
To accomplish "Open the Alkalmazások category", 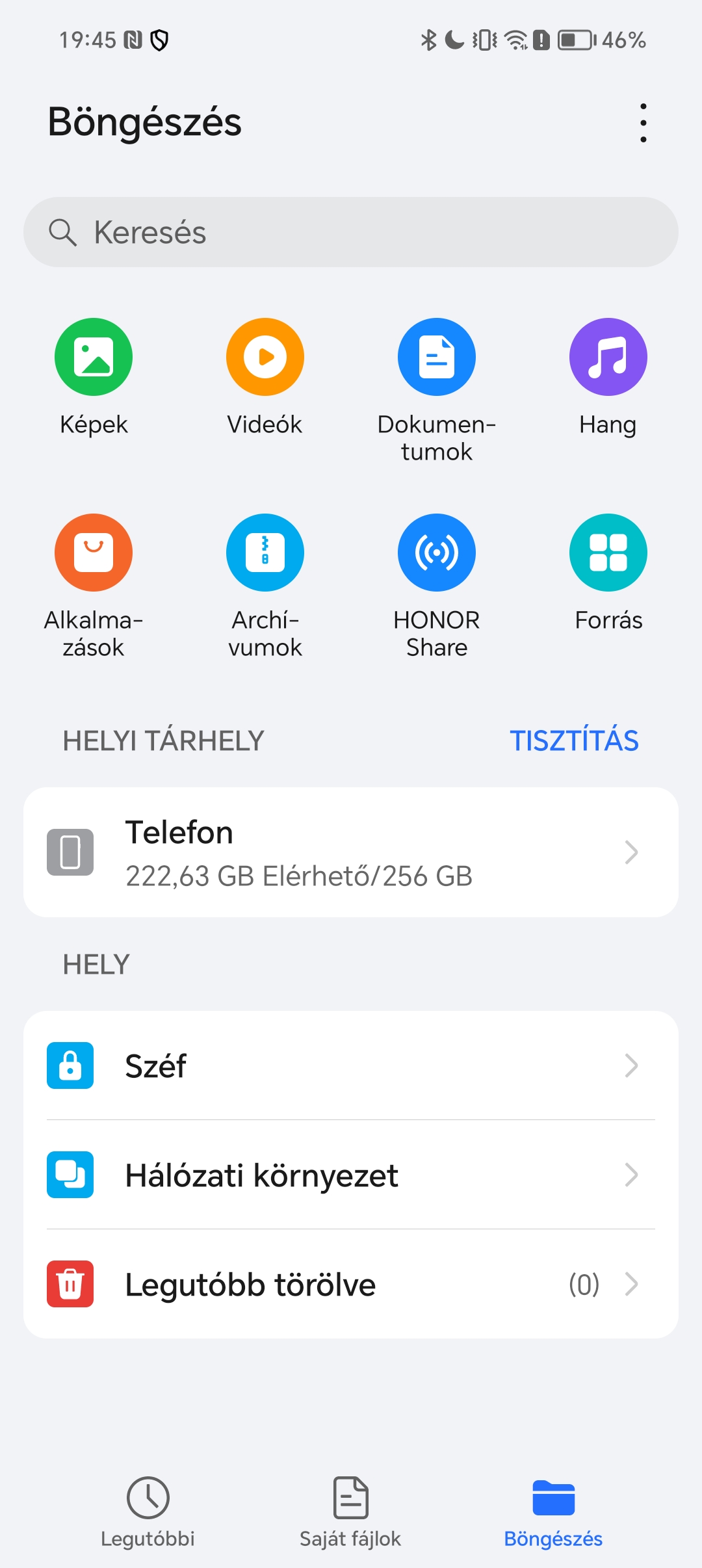I will coord(94,586).
